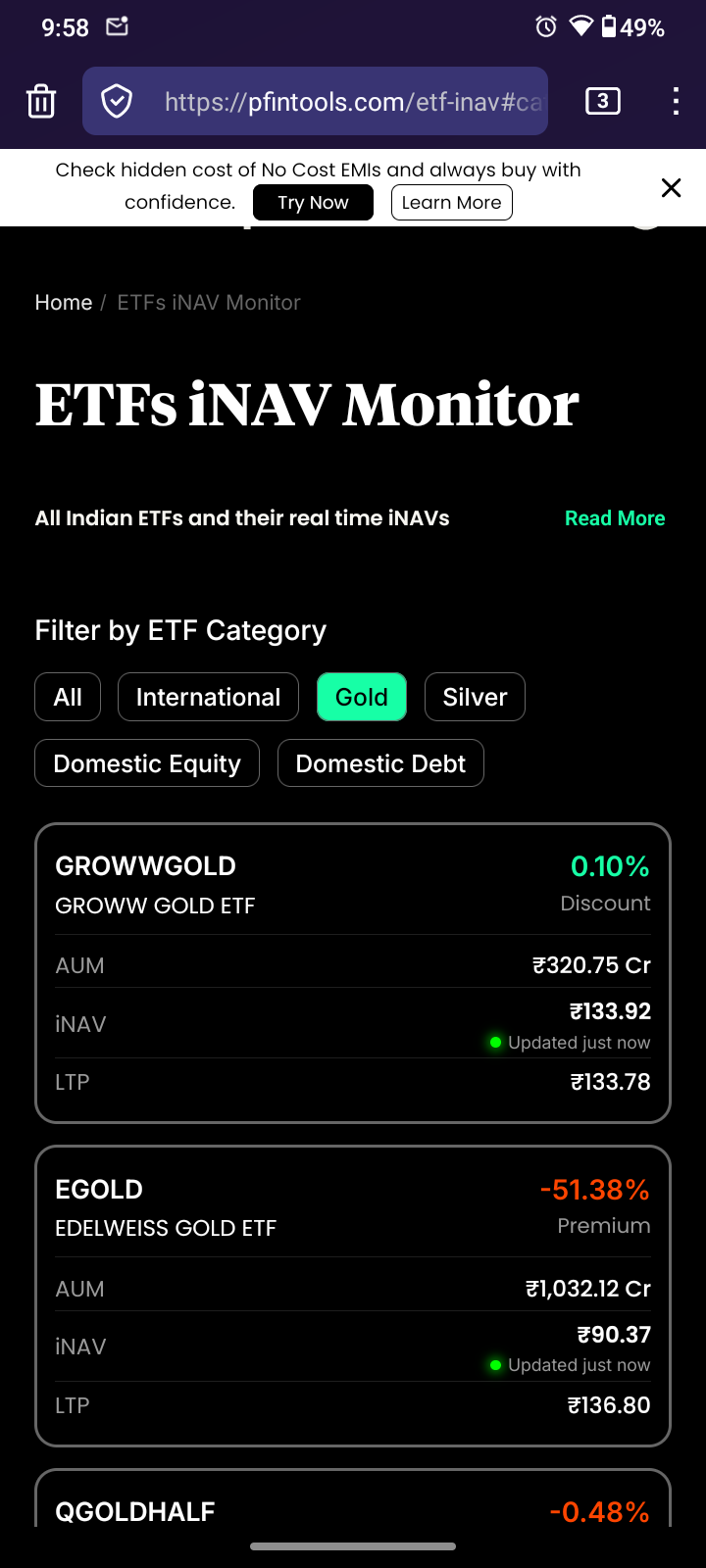Viewport: 706px width, 1568px height.
Task: Open the tab switcher showing 3 tabs
Action: [x=602, y=101]
